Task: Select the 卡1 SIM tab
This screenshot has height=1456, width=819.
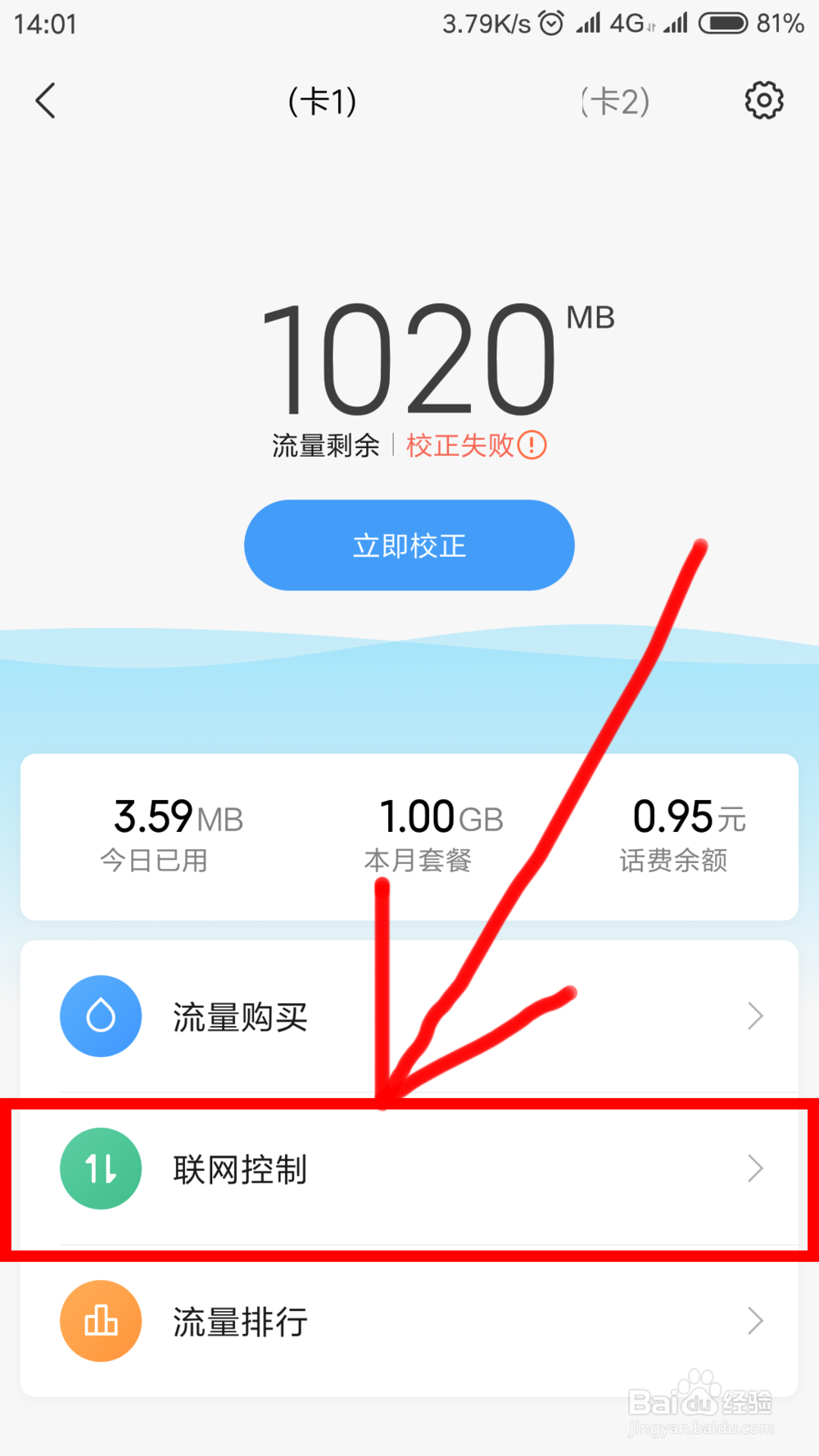Action: point(322,101)
